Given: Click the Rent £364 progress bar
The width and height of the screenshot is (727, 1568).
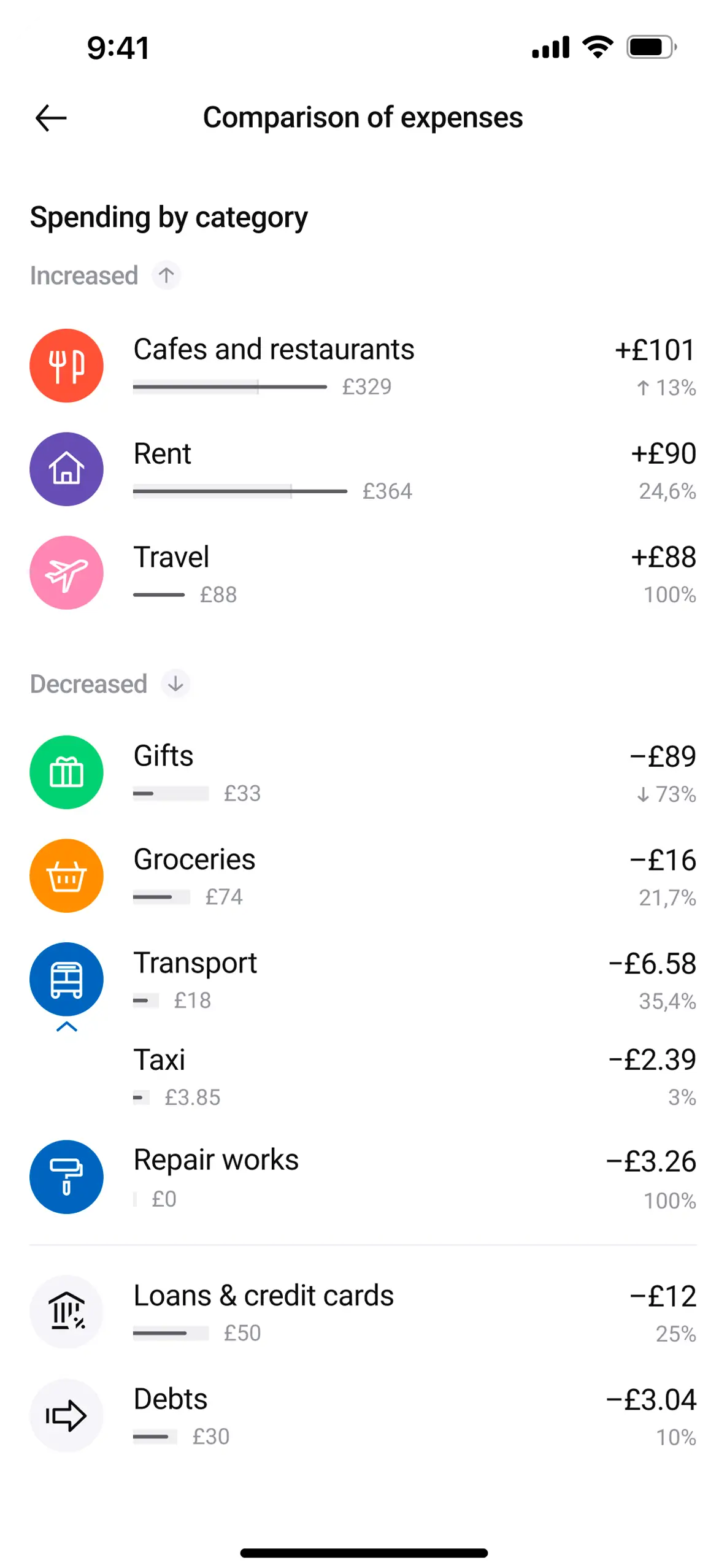Looking at the screenshot, I should (239, 491).
